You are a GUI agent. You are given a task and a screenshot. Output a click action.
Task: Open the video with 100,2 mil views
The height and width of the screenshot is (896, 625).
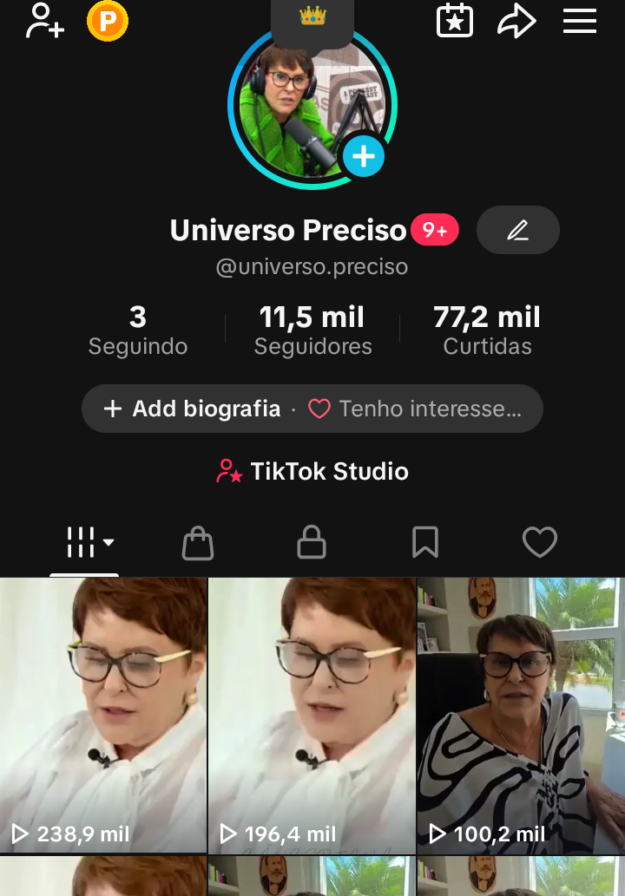pos(521,715)
